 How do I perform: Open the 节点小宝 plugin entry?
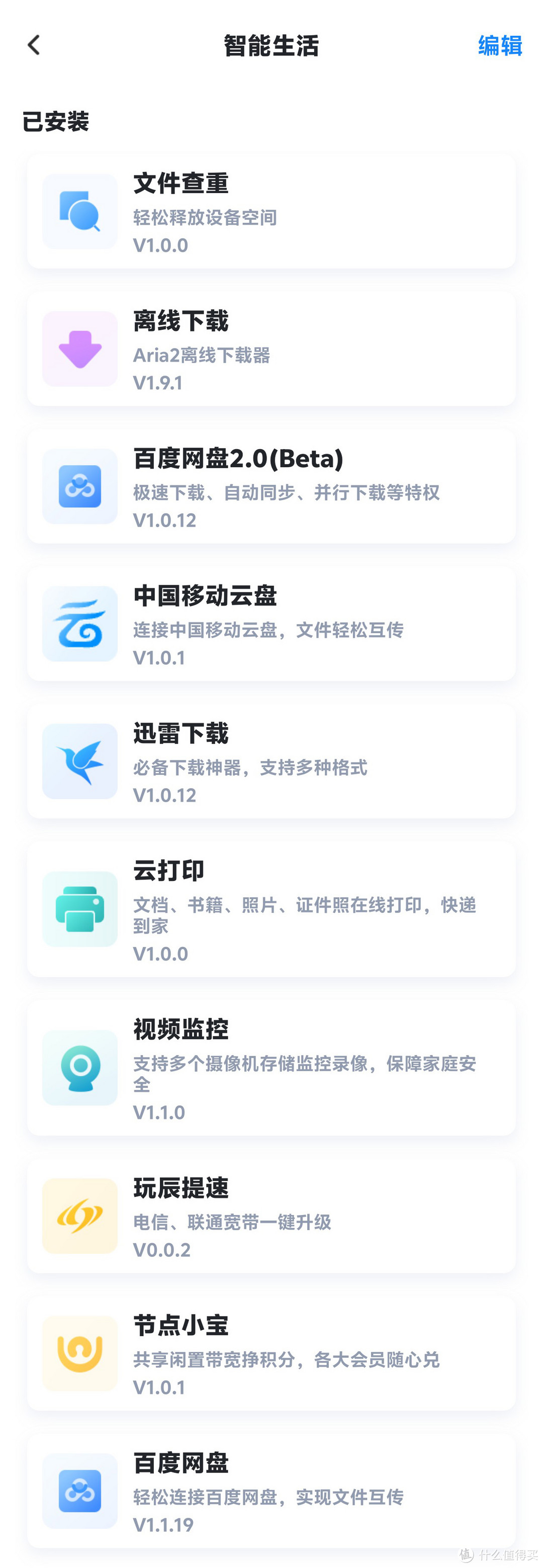271,1354
